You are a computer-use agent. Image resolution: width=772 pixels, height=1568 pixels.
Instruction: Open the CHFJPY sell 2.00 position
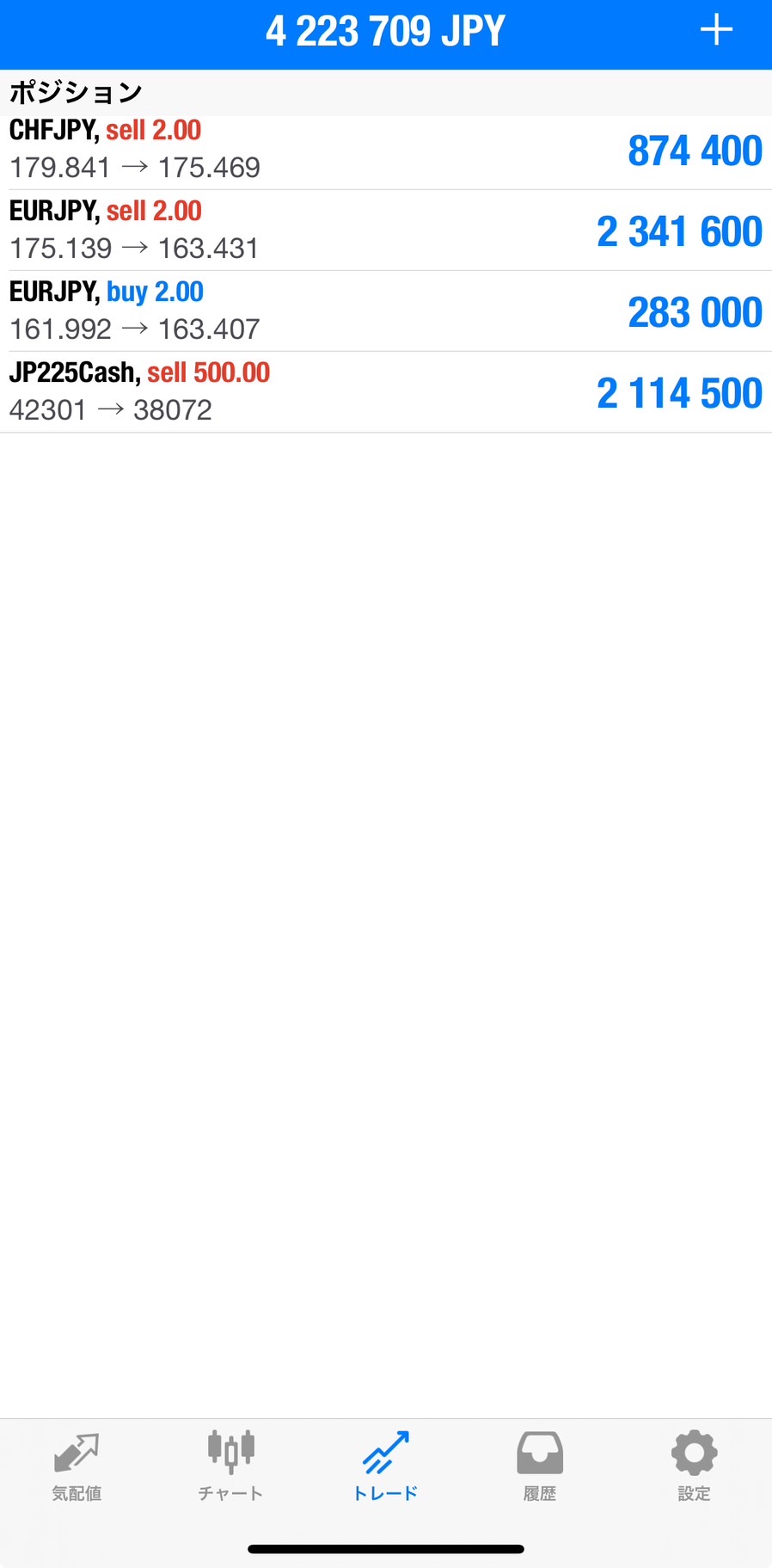pyautogui.click(x=386, y=151)
